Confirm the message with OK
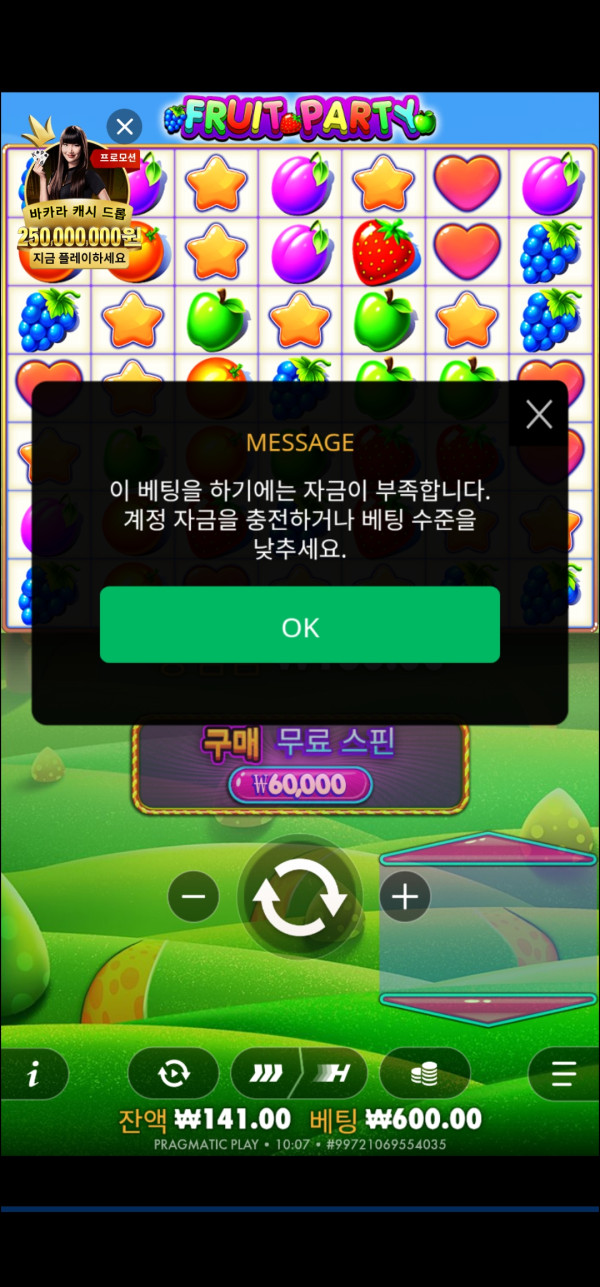This screenshot has height=1287, width=600. pyautogui.click(x=300, y=625)
